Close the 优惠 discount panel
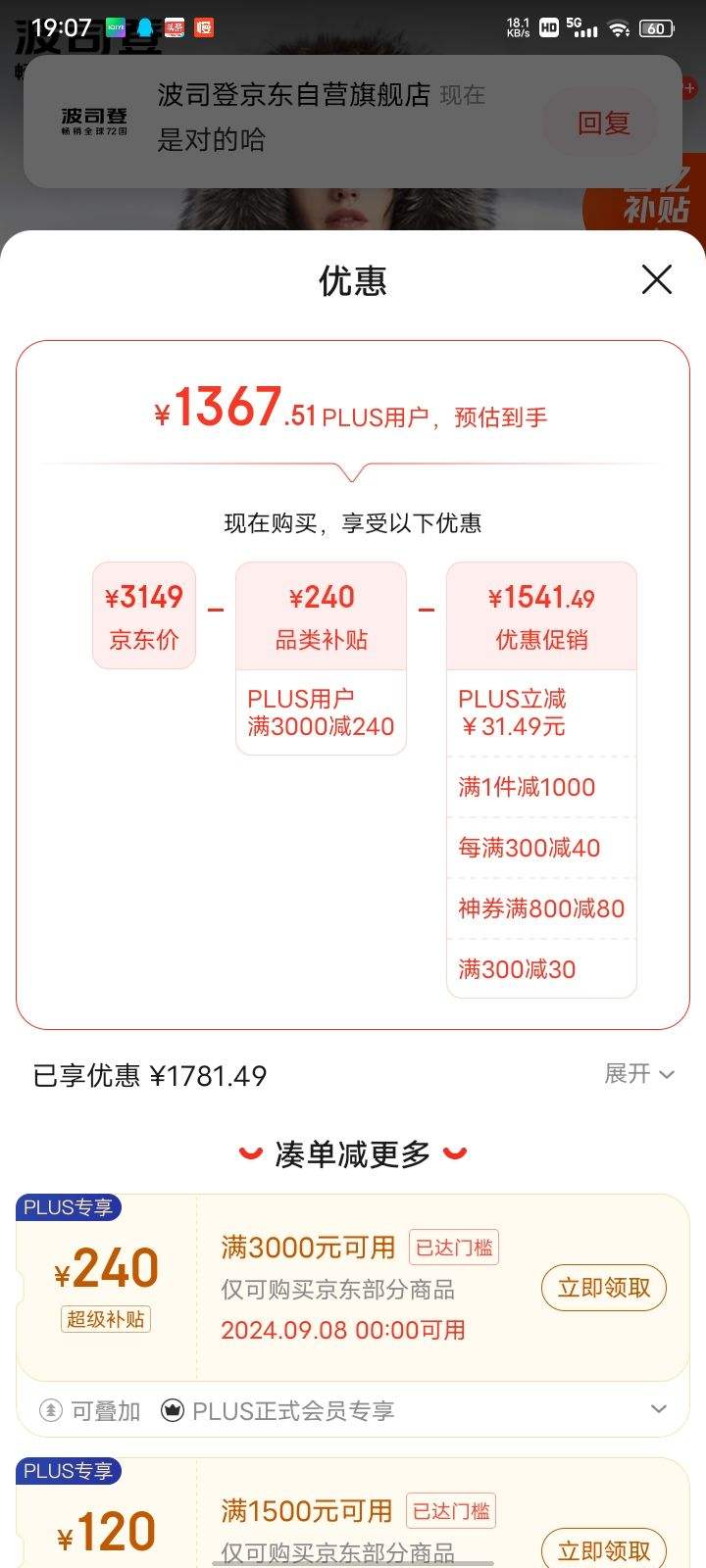Viewport: 706px width, 1568px height. (656, 279)
